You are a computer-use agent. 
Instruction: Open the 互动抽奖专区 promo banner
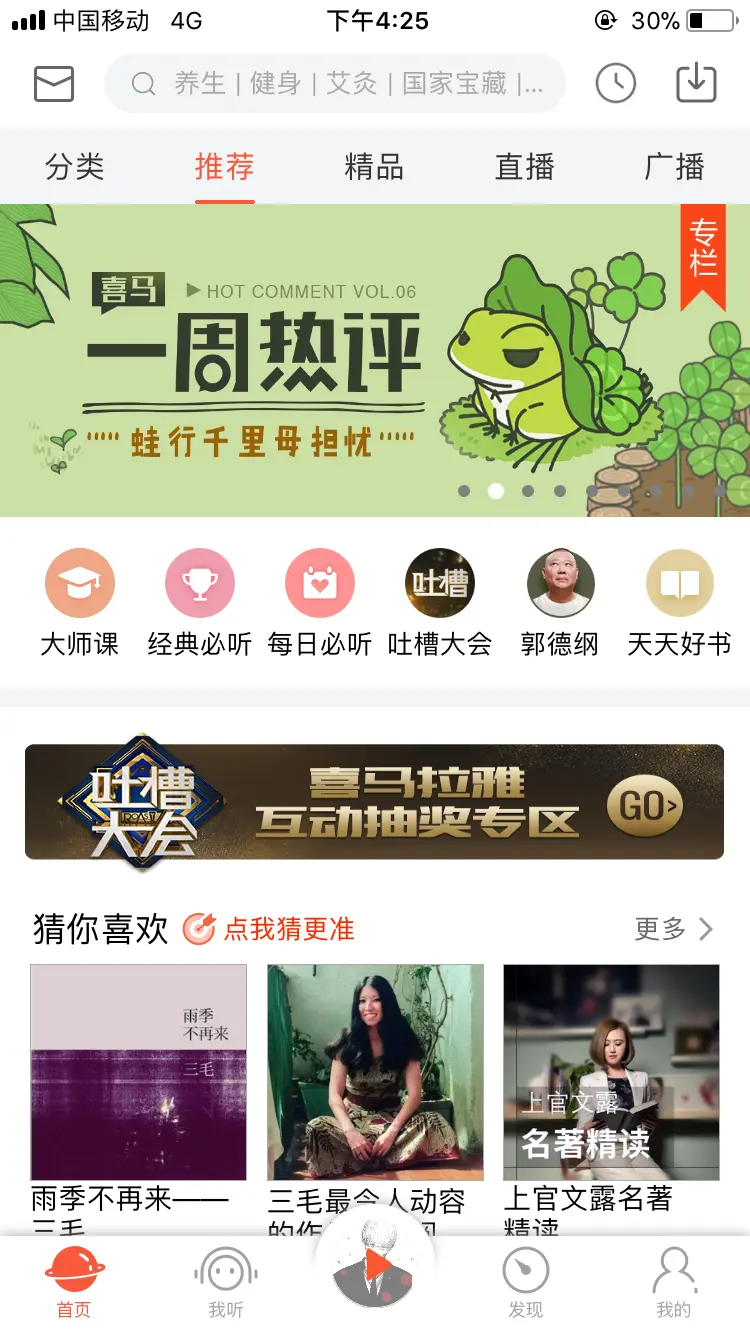coord(375,802)
